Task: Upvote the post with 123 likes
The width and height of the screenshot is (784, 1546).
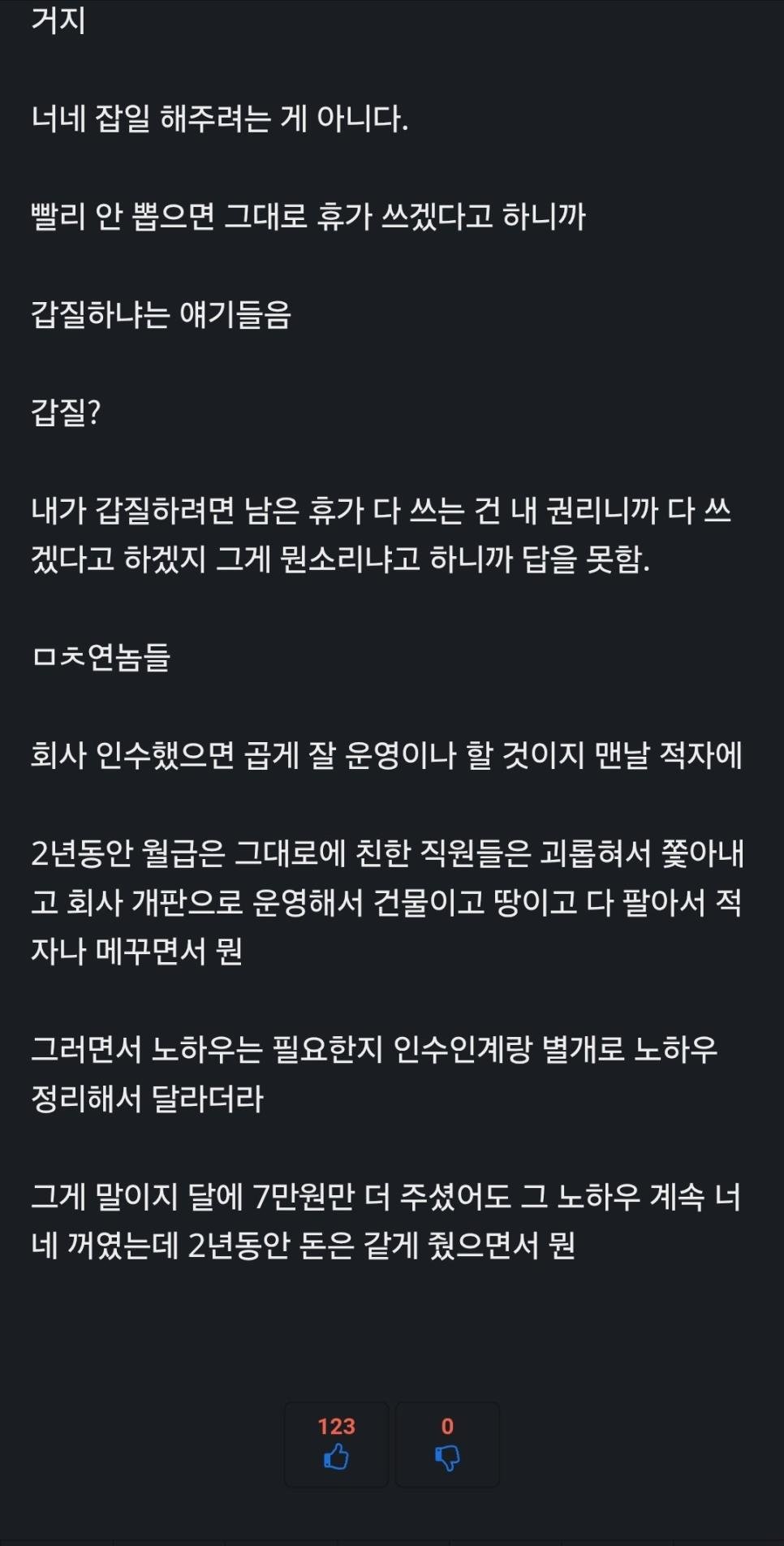Action: click(x=336, y=1445)
